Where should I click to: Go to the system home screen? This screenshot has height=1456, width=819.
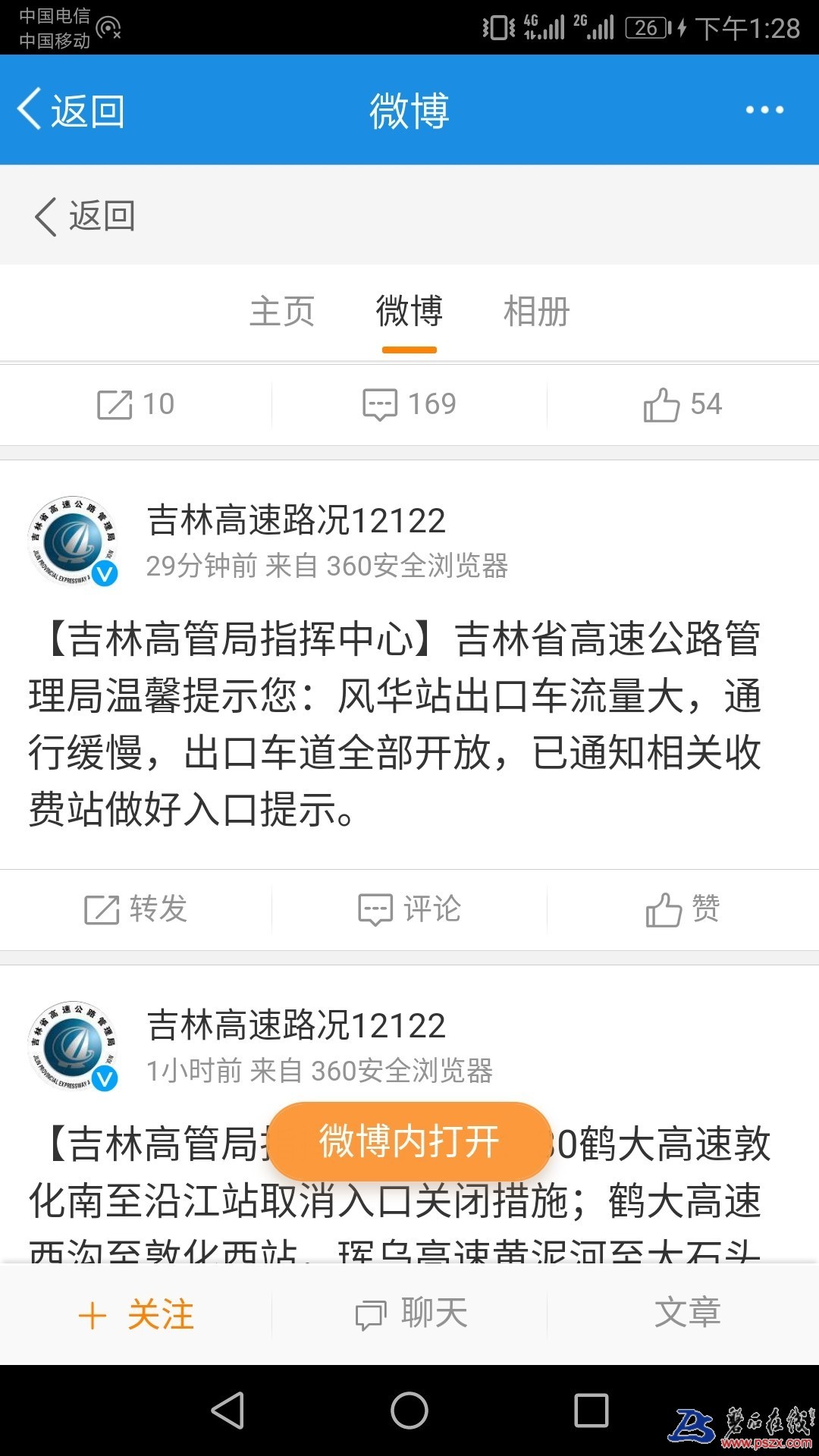tap(409, 1410)
